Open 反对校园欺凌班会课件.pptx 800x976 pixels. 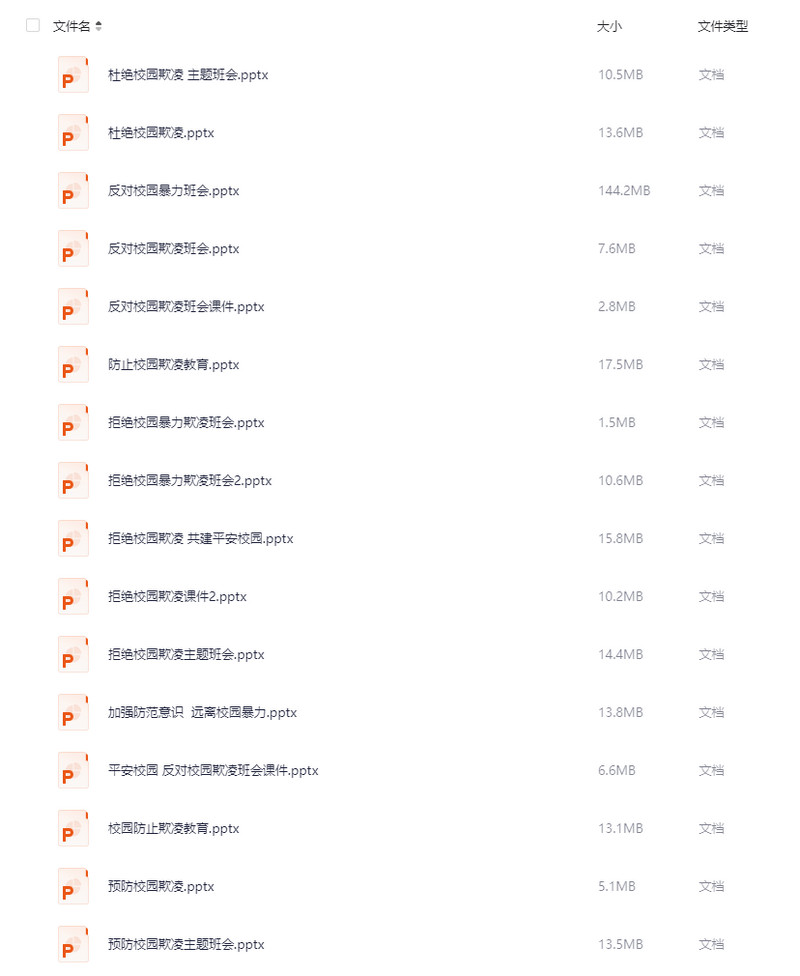tap(186, 307)
